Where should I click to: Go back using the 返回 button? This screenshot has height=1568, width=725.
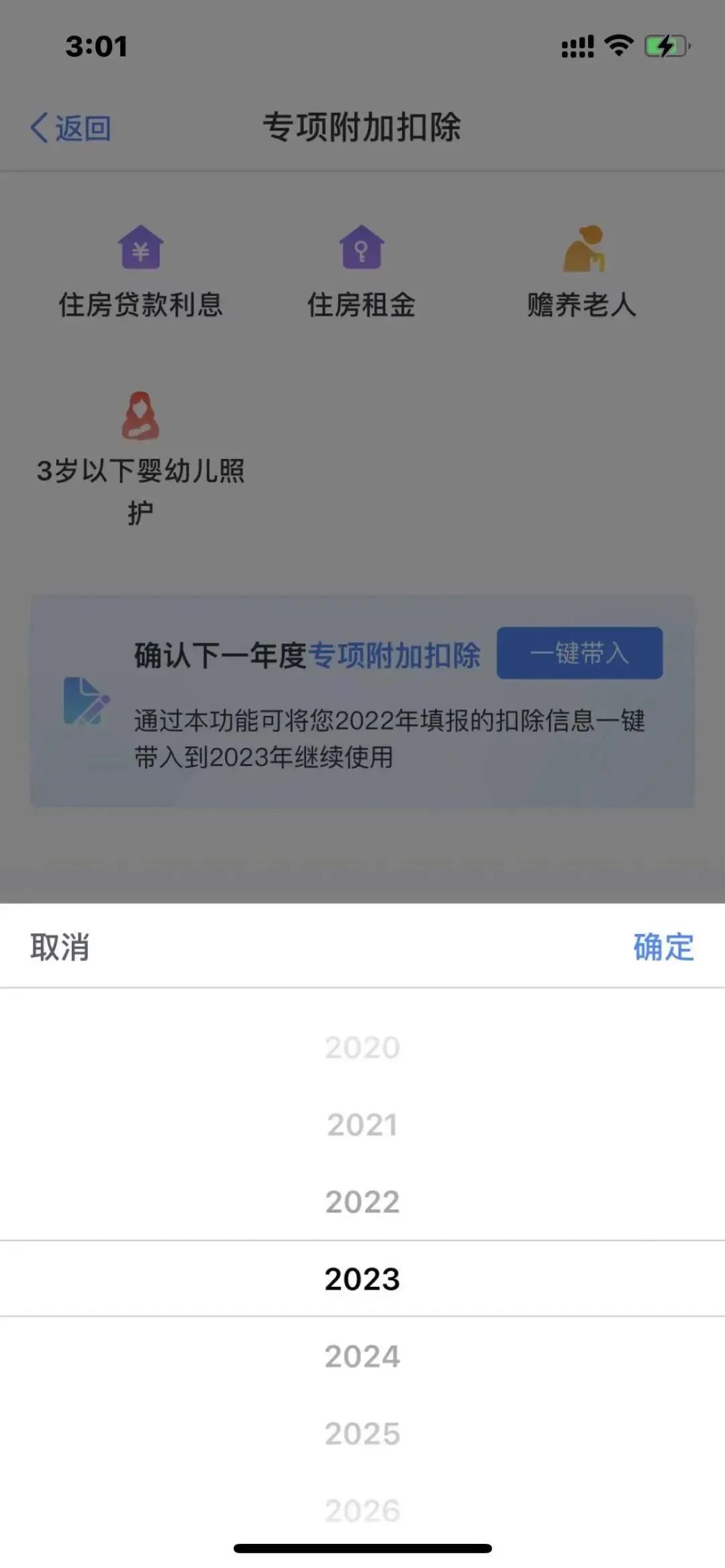tap(70, 127)
